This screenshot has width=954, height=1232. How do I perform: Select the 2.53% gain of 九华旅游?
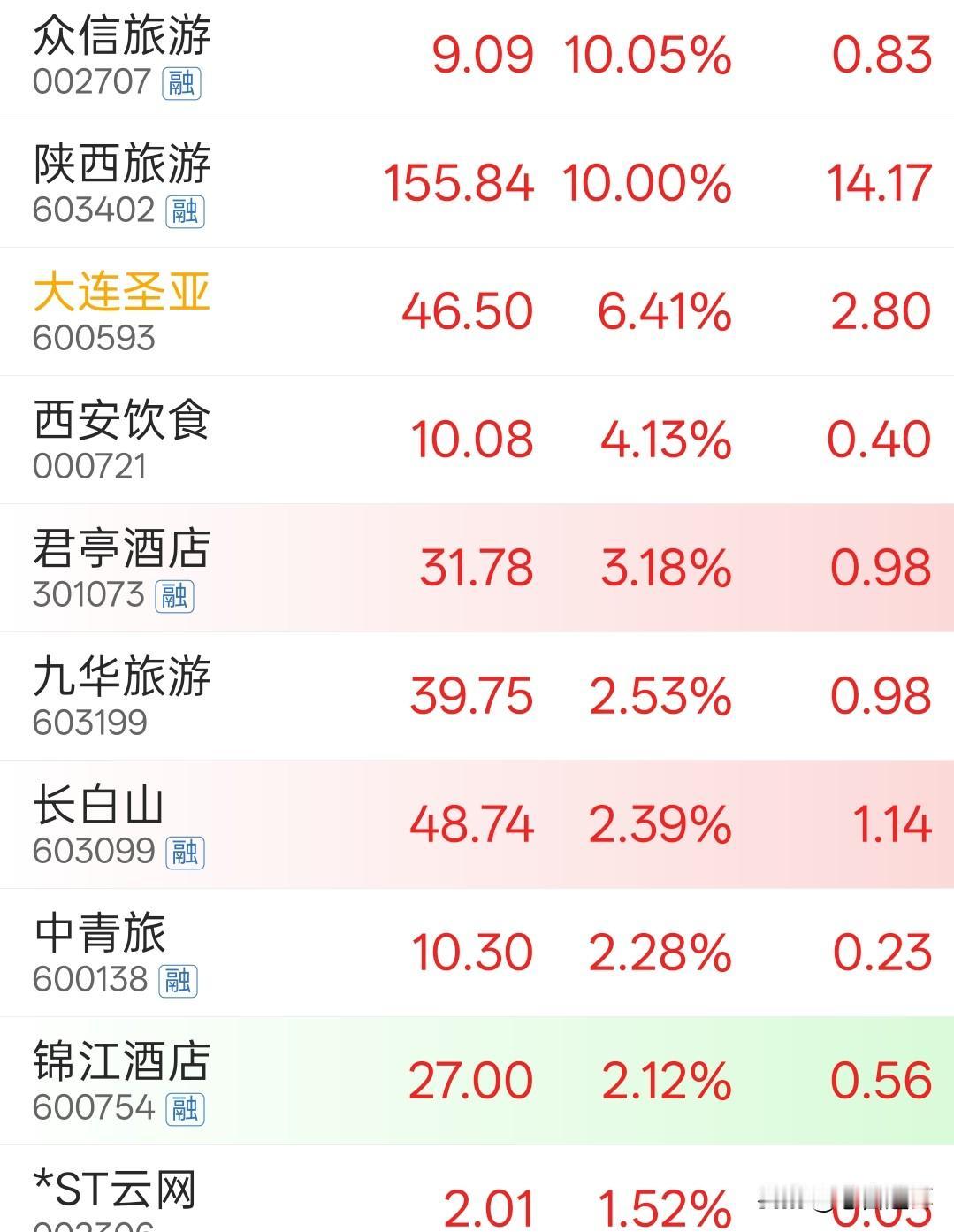[661, 697]
